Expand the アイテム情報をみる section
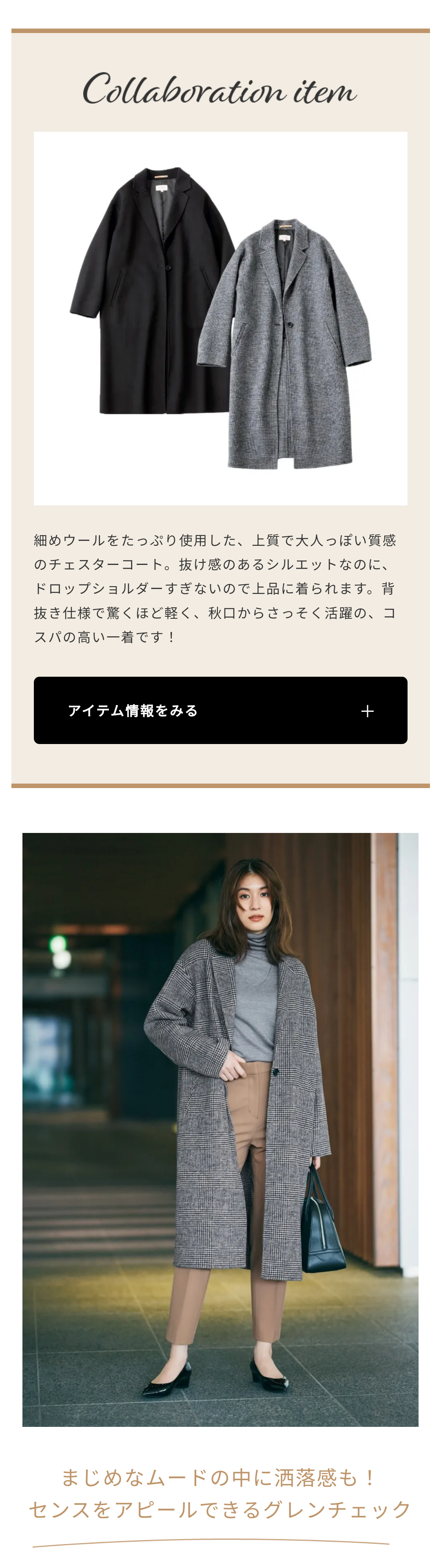Screen dimensions: 441x1568 click(x=220, y=710)
